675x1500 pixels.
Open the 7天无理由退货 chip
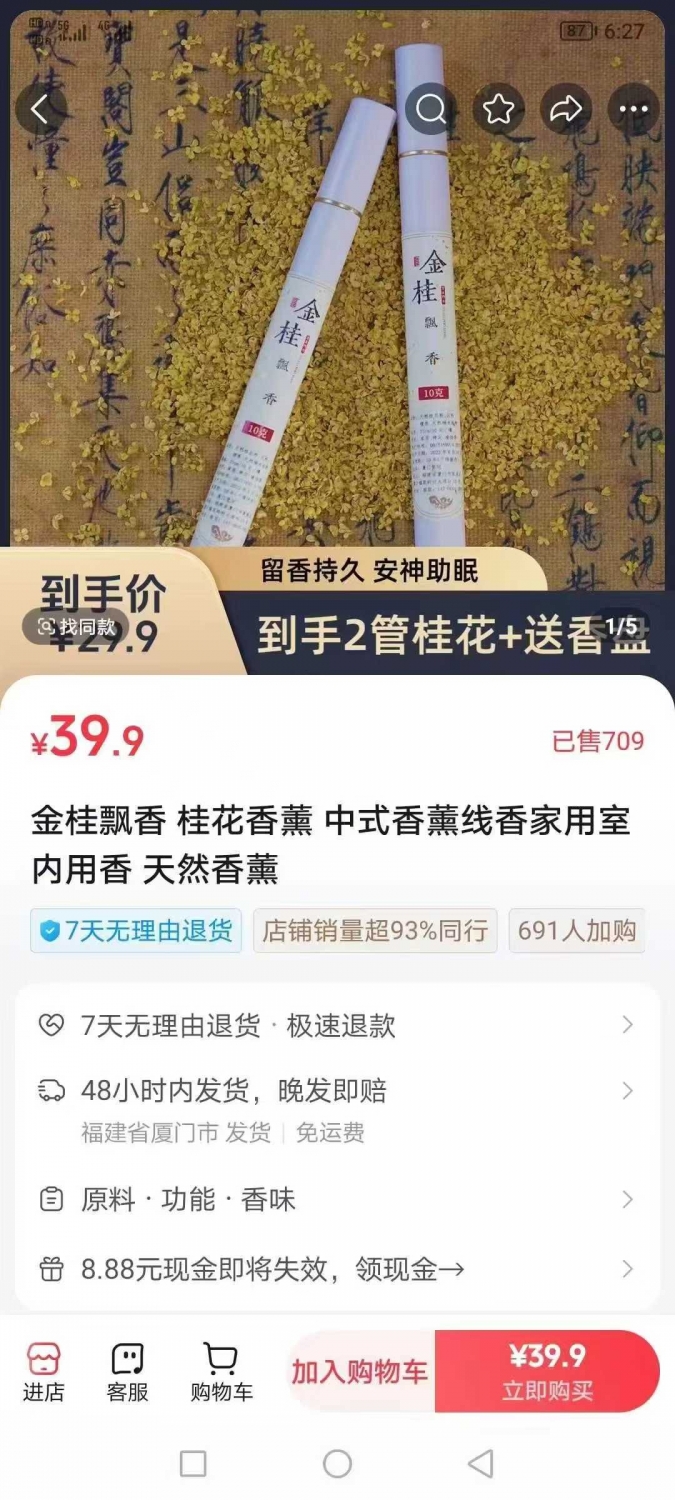point(136,931)
